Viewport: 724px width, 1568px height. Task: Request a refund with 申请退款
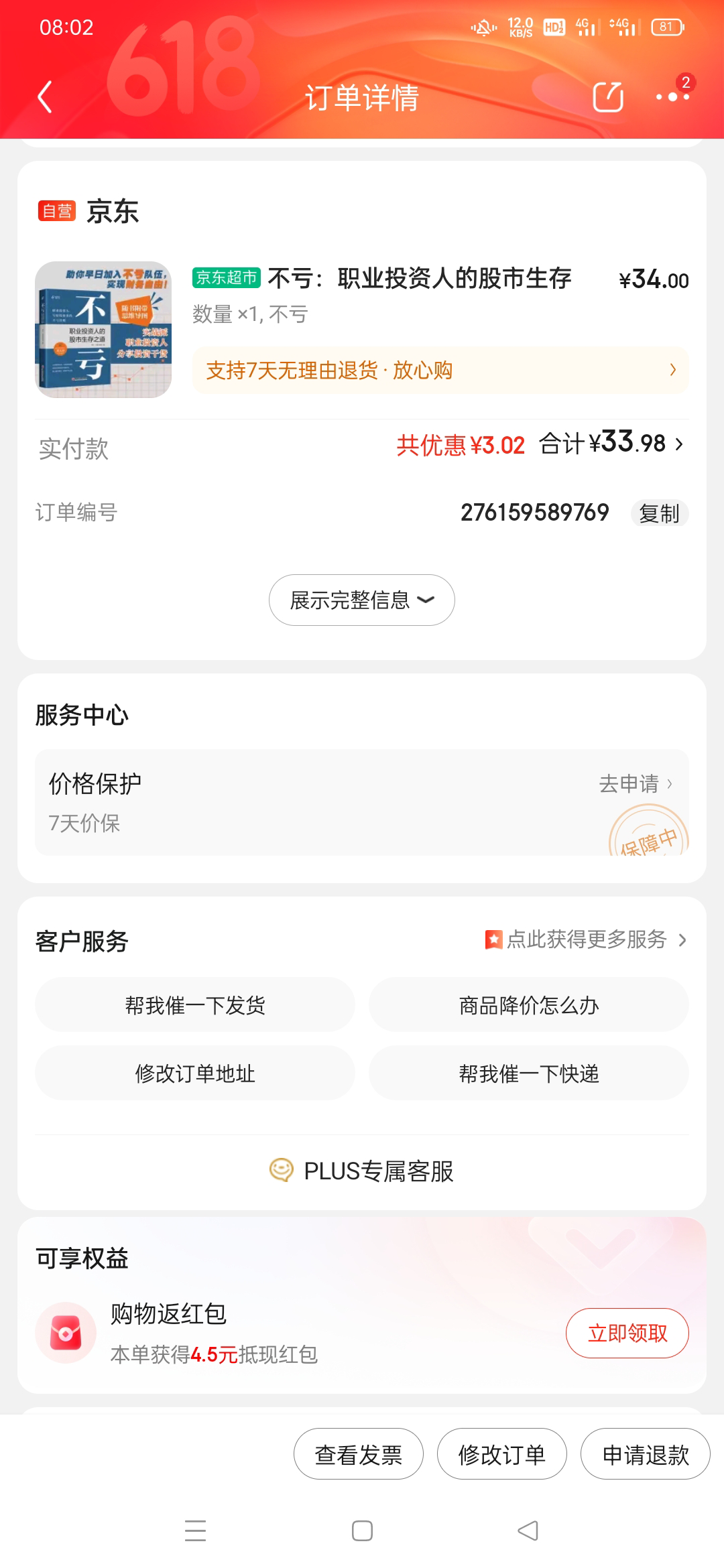pos(646,1454)
